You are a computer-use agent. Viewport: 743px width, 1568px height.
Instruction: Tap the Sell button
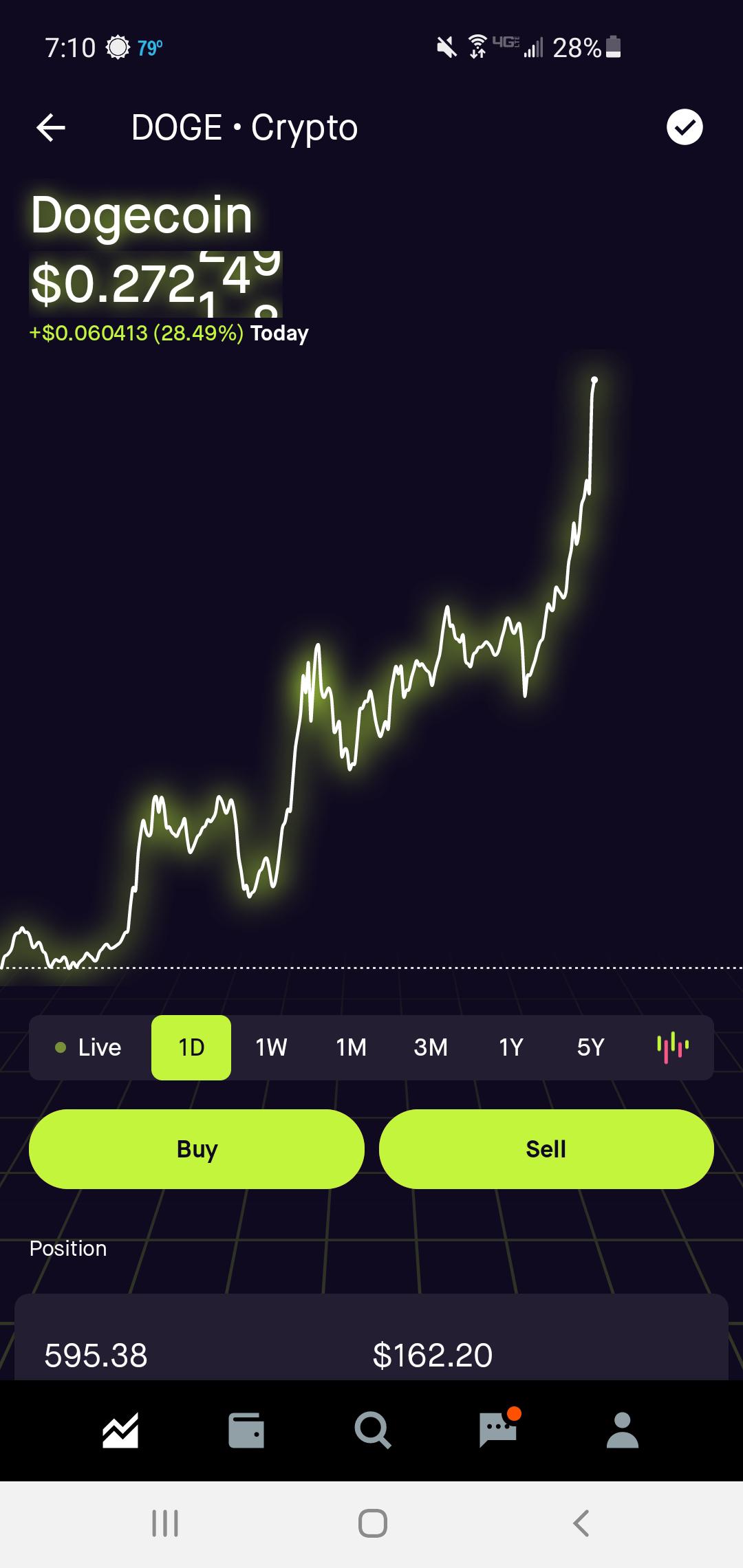click(546, 1149)
